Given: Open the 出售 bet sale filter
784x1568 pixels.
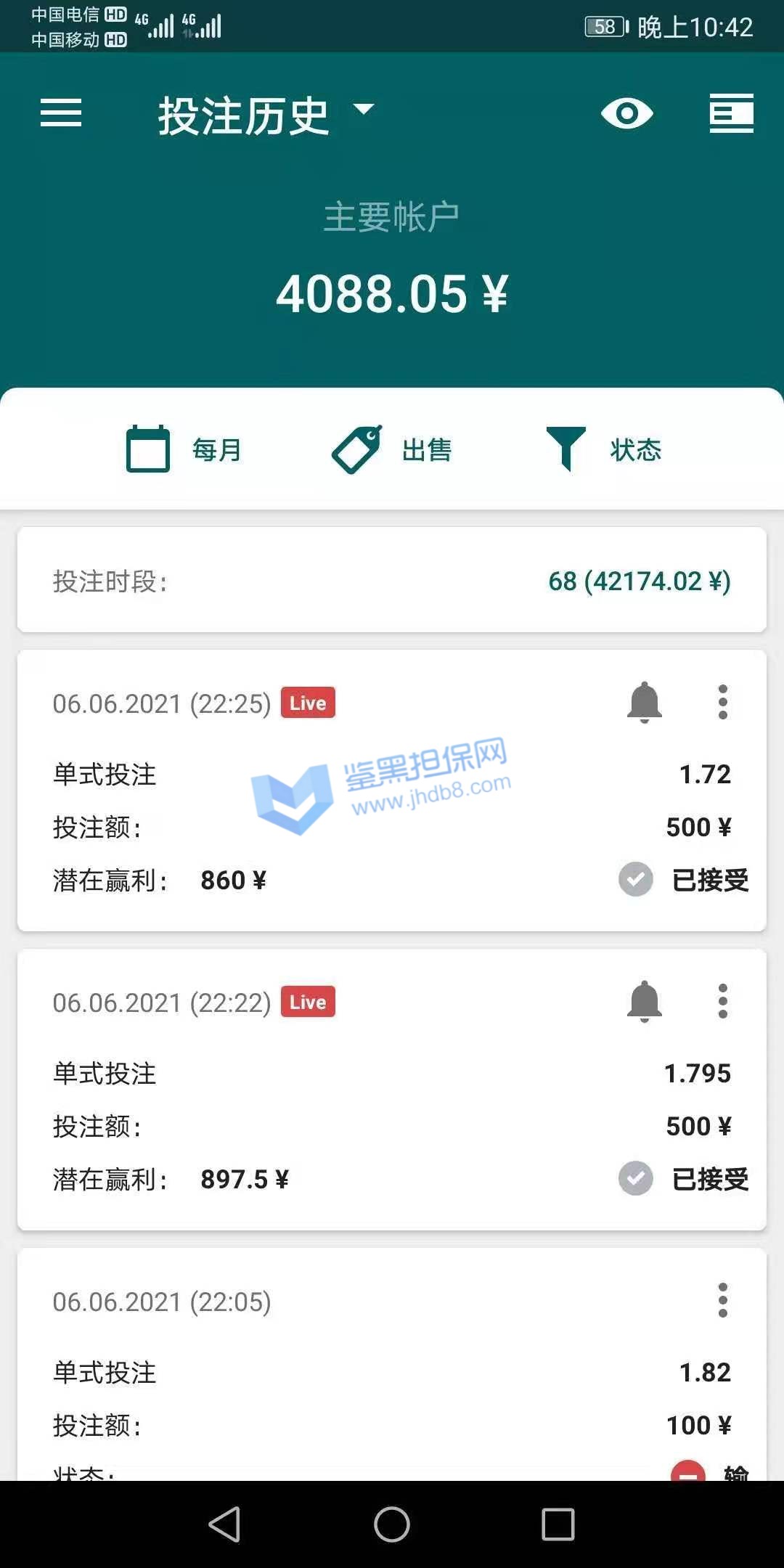Looking at the screenshot, I should tap(392, 449).
